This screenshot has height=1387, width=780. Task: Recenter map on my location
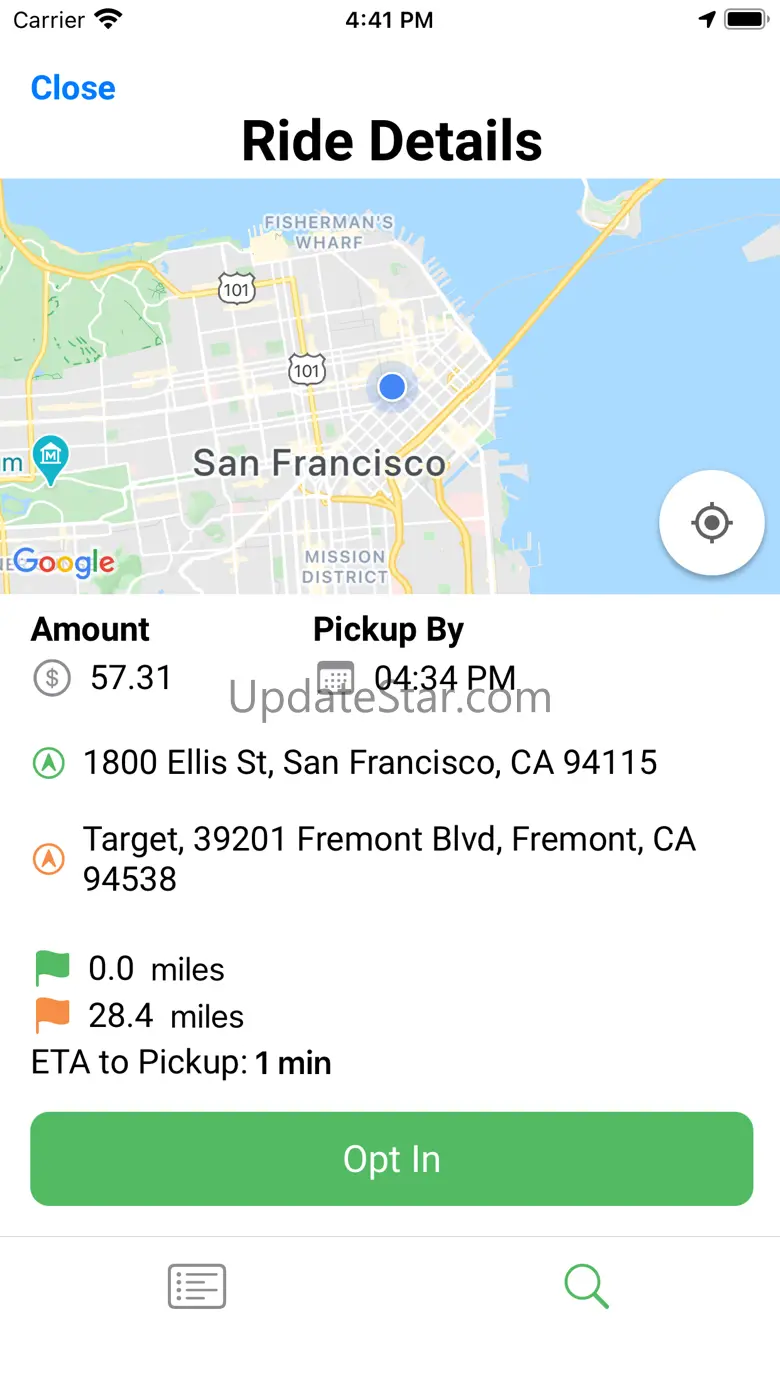[x=711, y=522]
